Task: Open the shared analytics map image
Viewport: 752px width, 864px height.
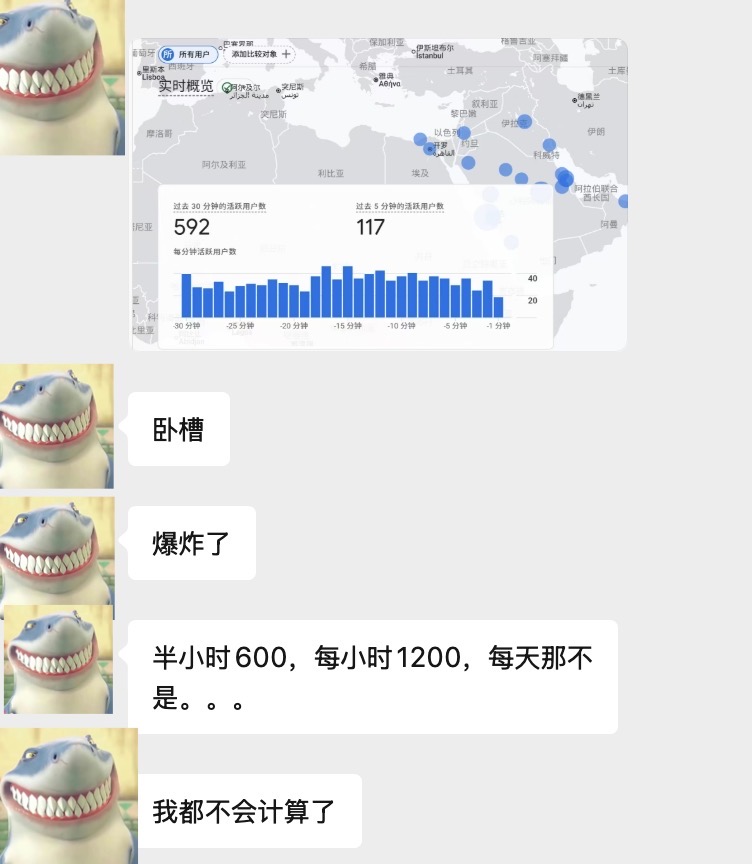Action: click(379, 194)
